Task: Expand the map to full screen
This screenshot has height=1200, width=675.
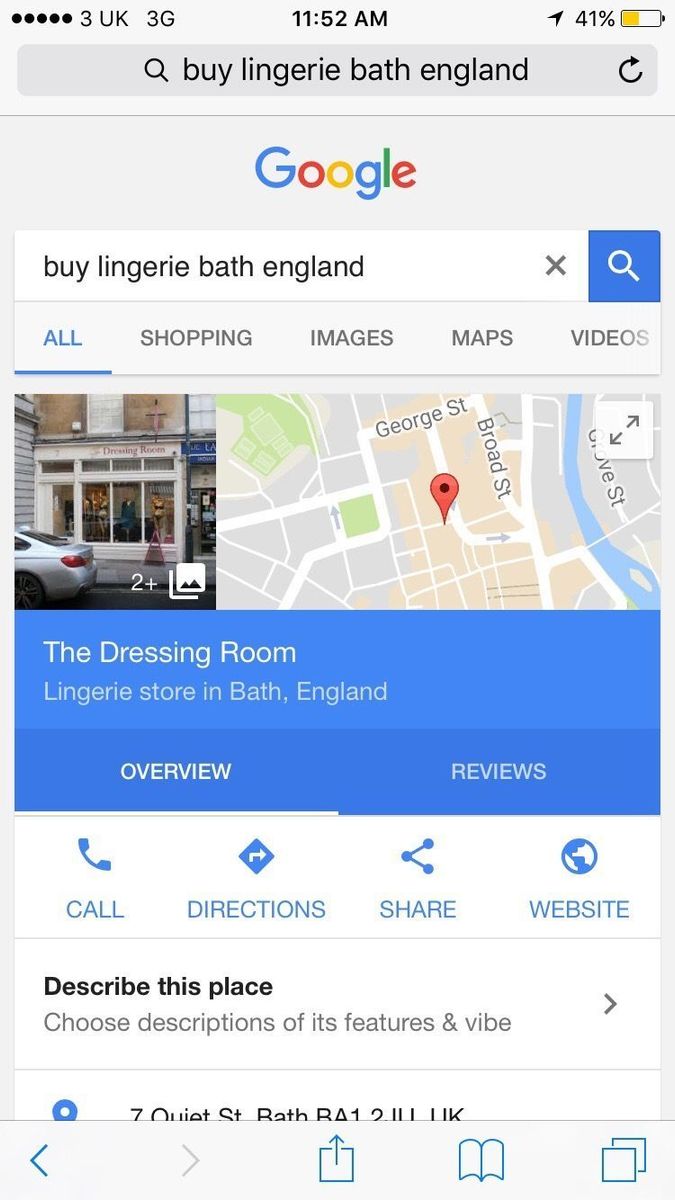Action: [x=624, y=430]
